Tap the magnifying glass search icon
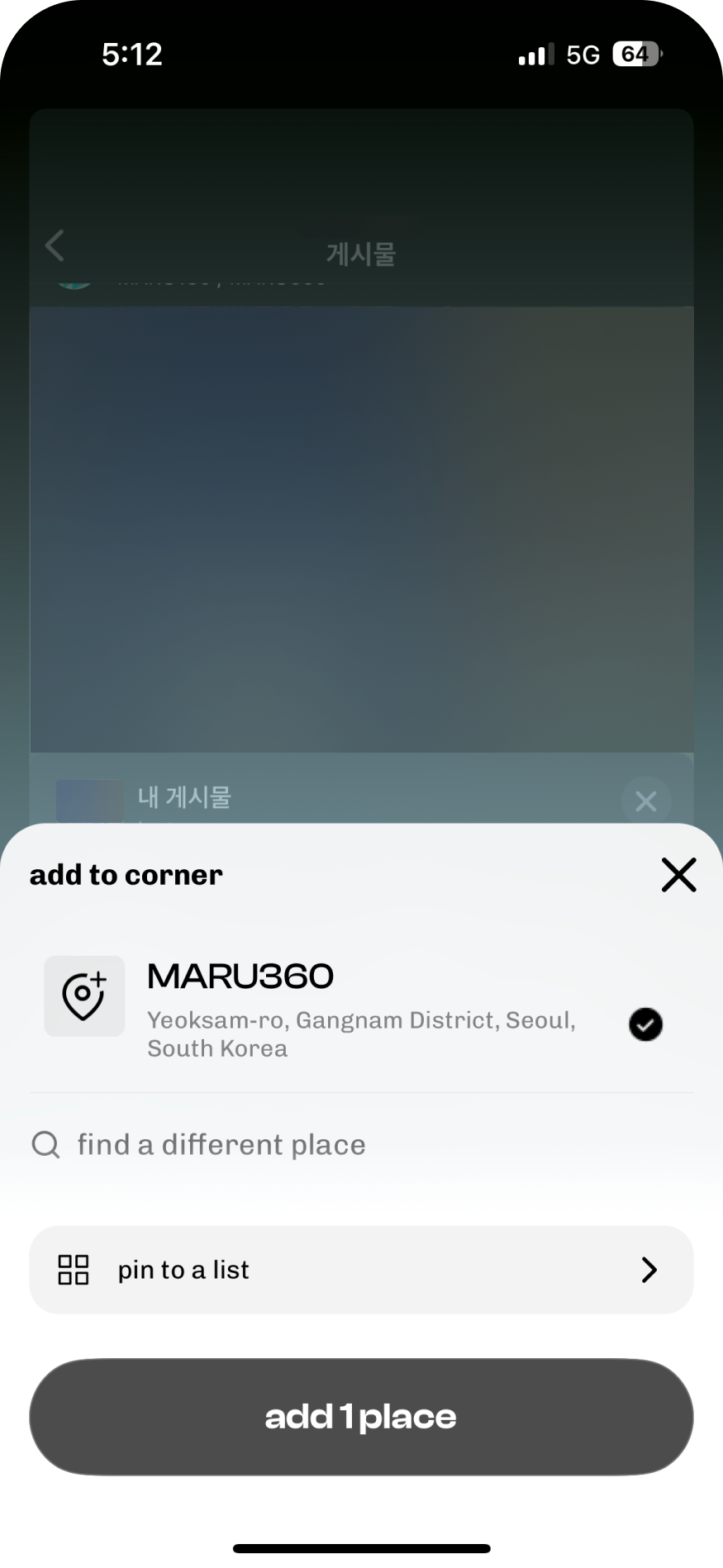This screenshot has height=1568, width=723. 45,1144
